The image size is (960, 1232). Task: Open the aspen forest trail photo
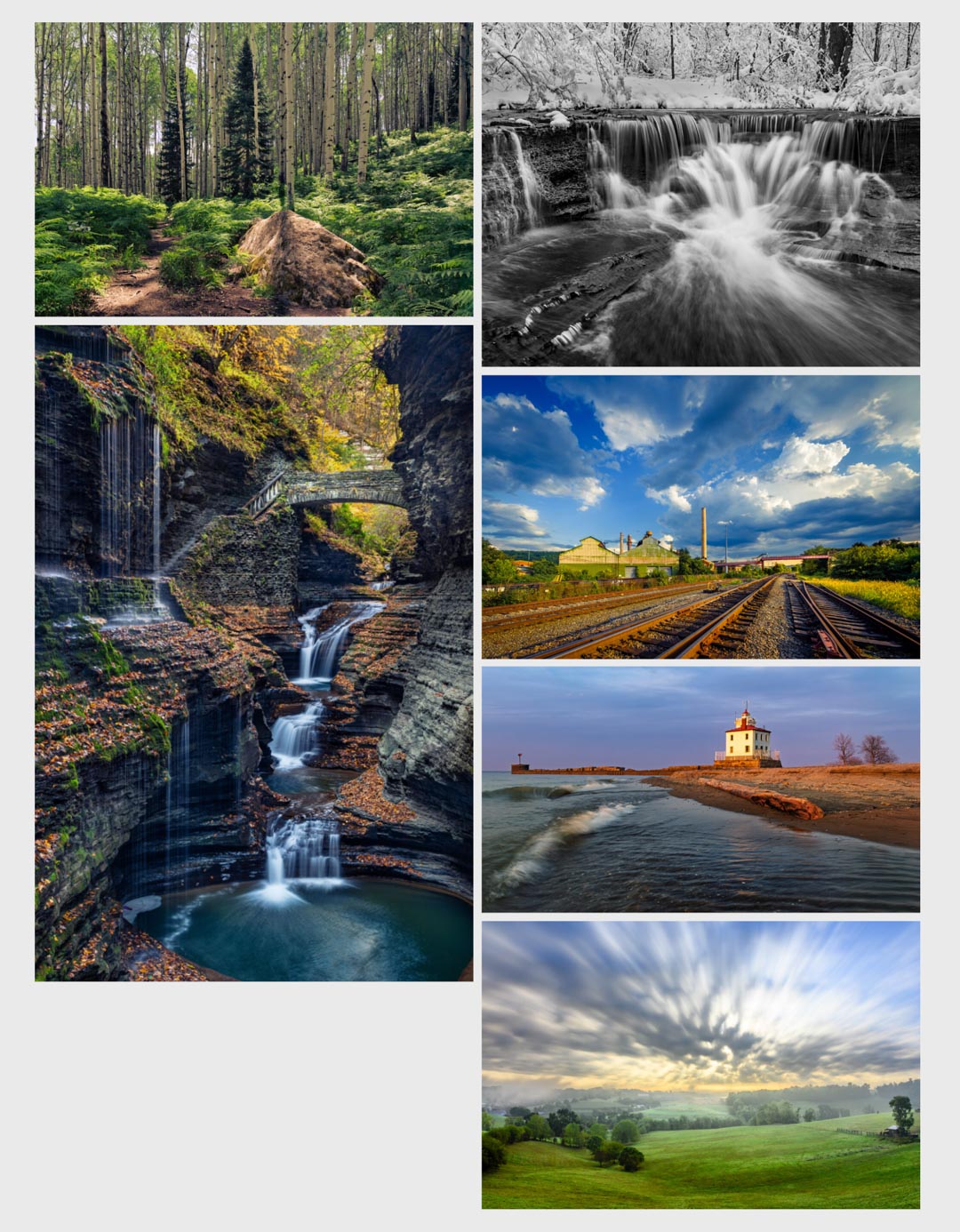pyautogui.click(x=253, y=169)
